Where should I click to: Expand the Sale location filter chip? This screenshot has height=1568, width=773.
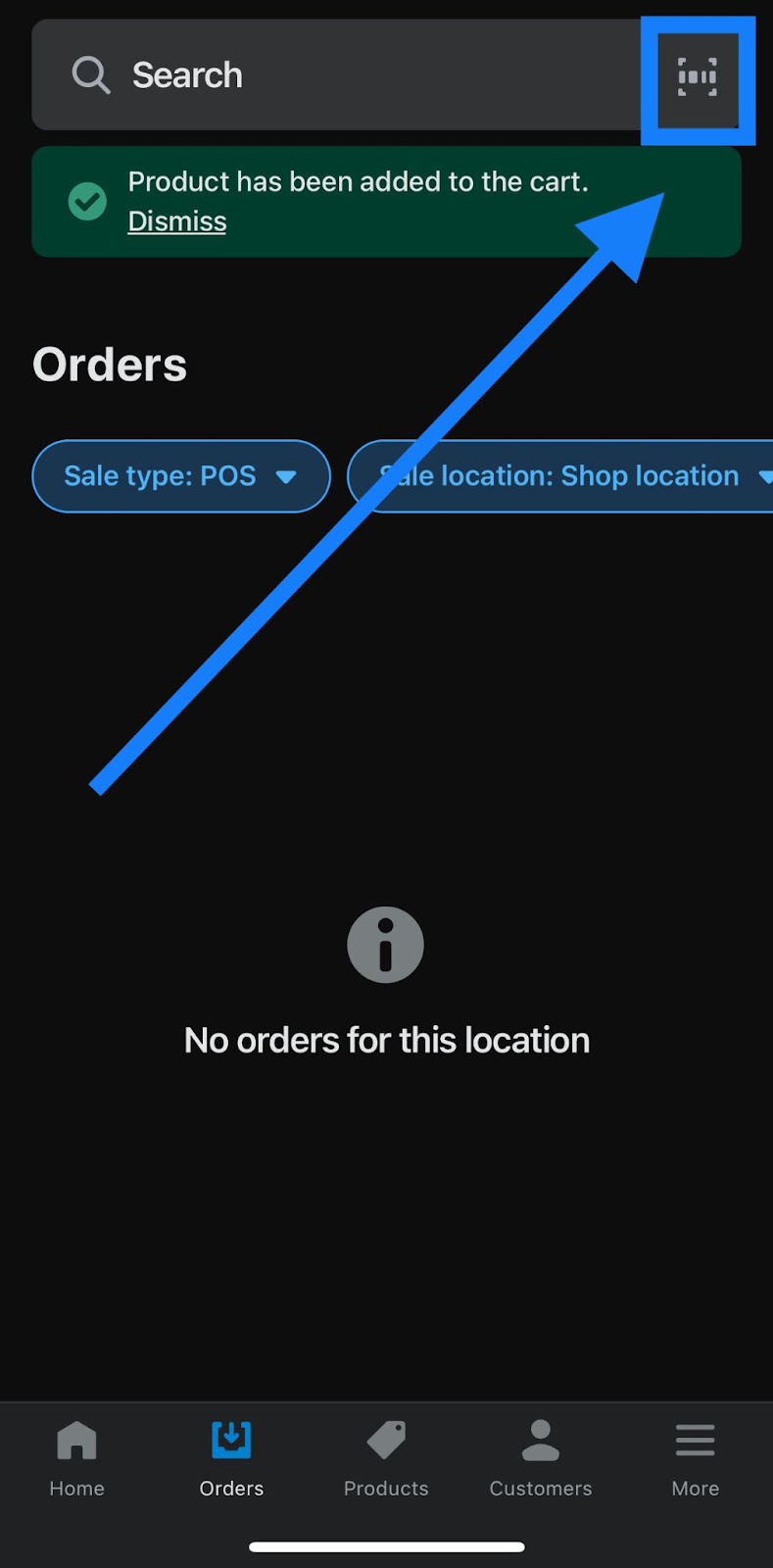561,476
